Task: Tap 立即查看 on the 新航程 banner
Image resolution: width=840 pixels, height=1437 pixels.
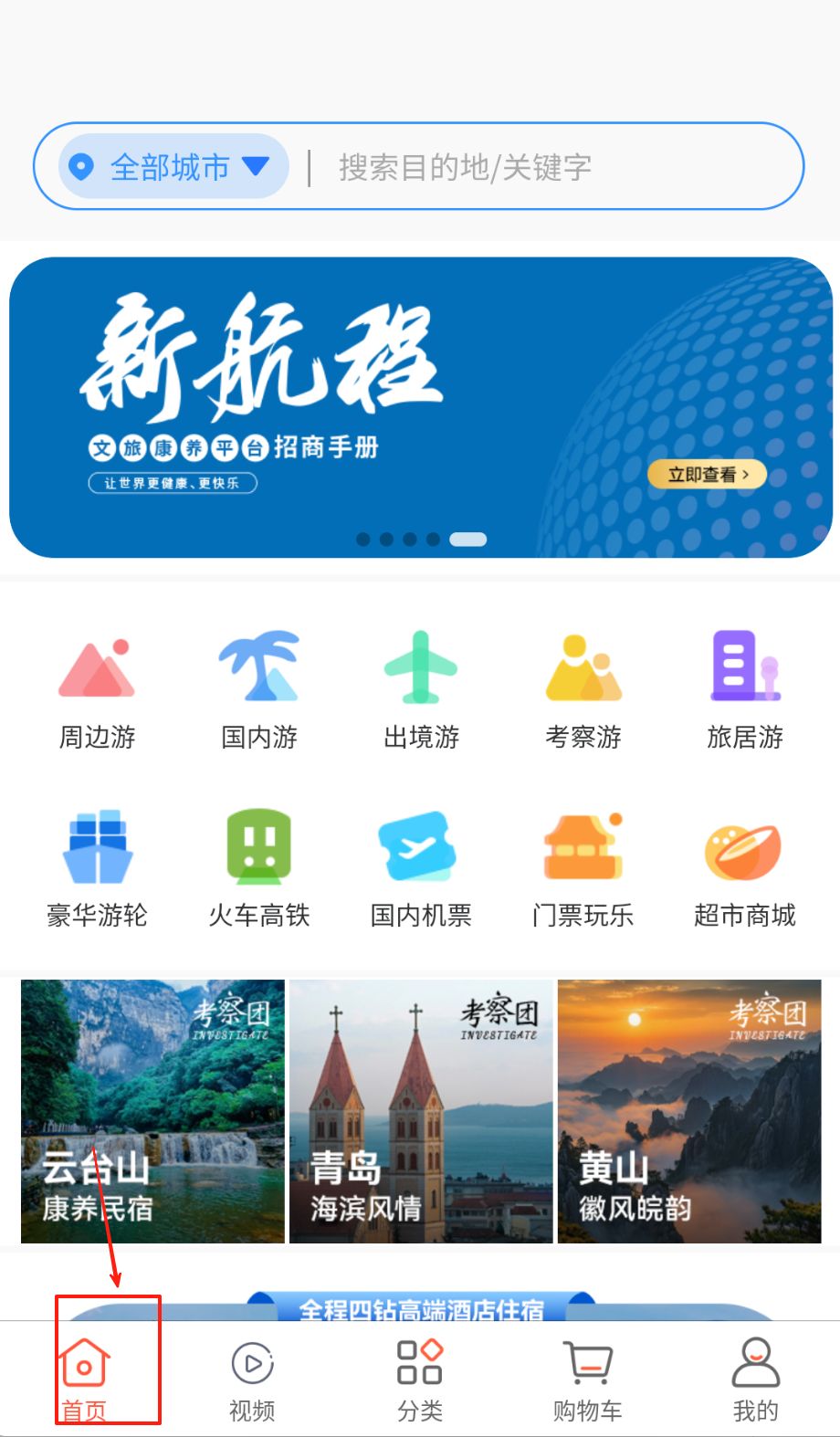Action: click(707, 475)
